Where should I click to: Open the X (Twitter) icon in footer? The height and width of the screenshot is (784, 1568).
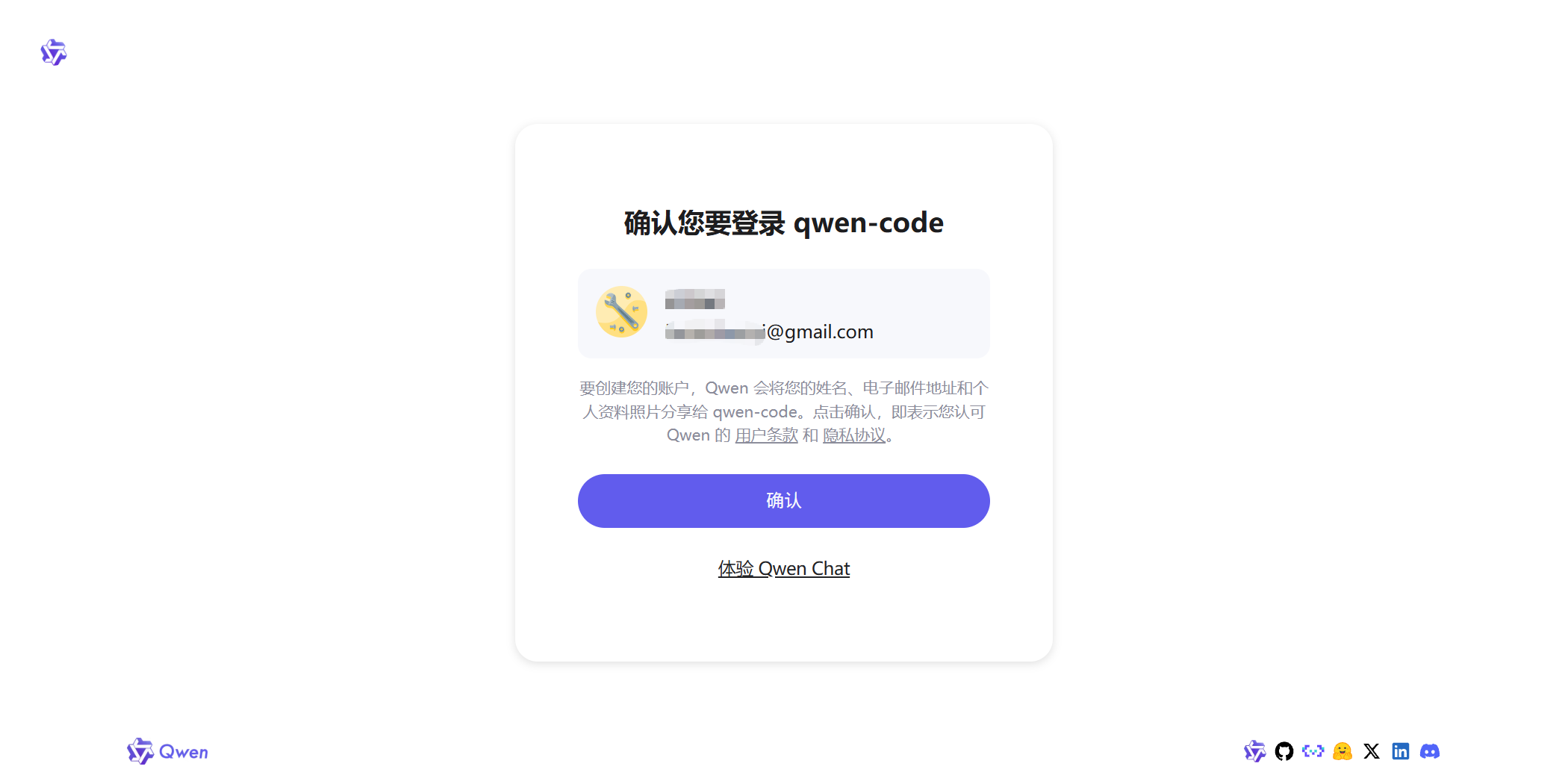(x=1371, y=751)
